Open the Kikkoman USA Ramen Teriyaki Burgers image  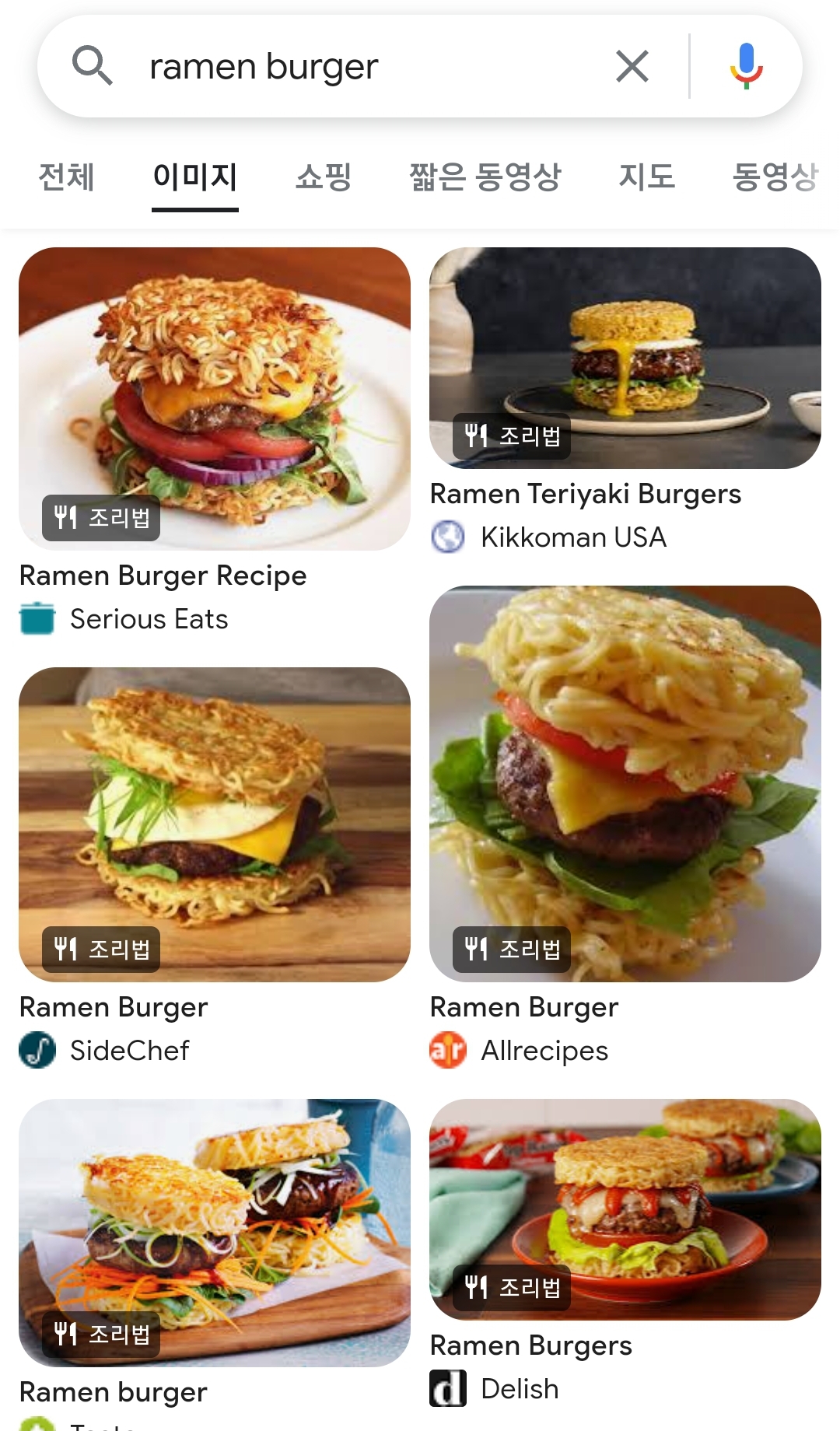625,358
